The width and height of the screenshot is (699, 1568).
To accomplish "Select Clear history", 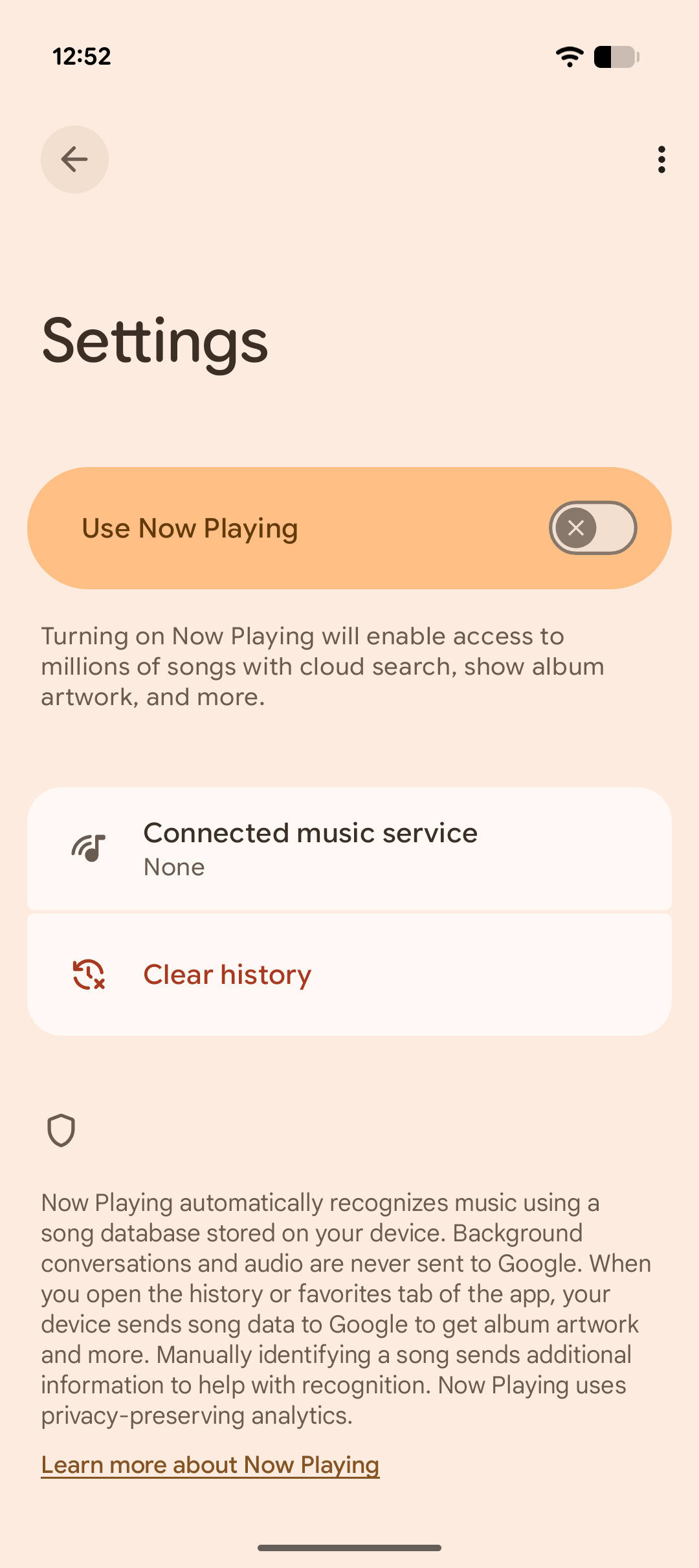I will [349, 974].
